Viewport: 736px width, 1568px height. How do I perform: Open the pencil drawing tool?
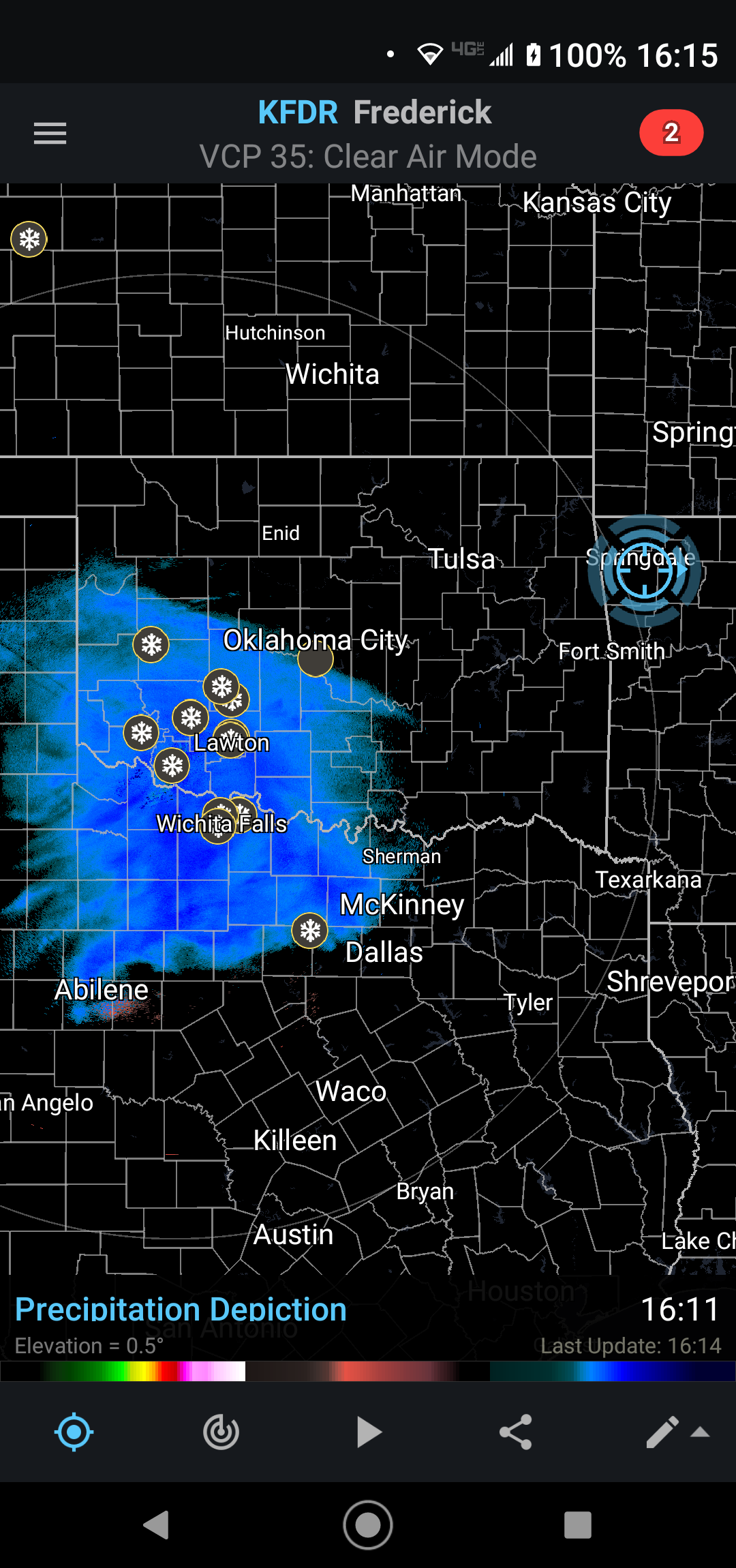[662, 1432]
